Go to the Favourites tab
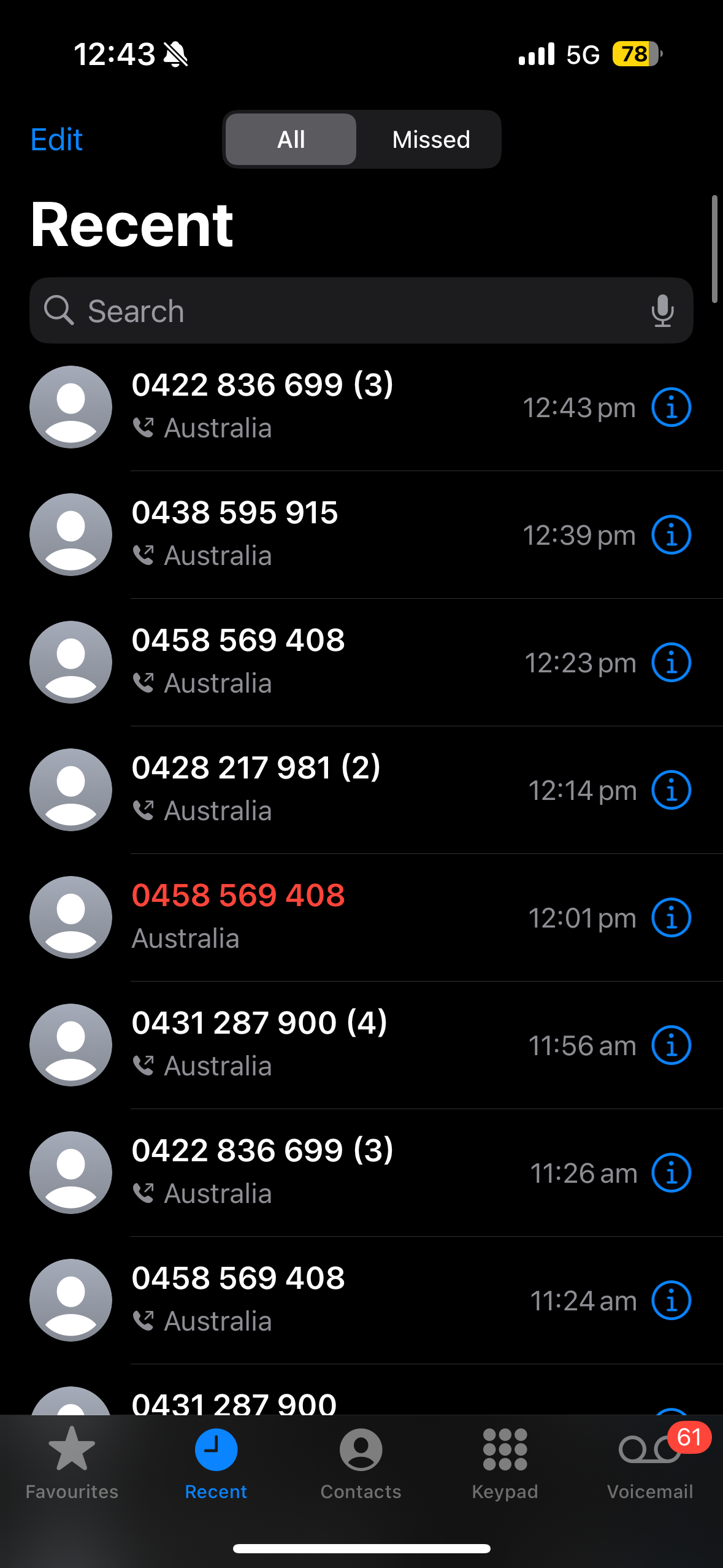The image size is (723, 1568). [x=72, y=1462]
